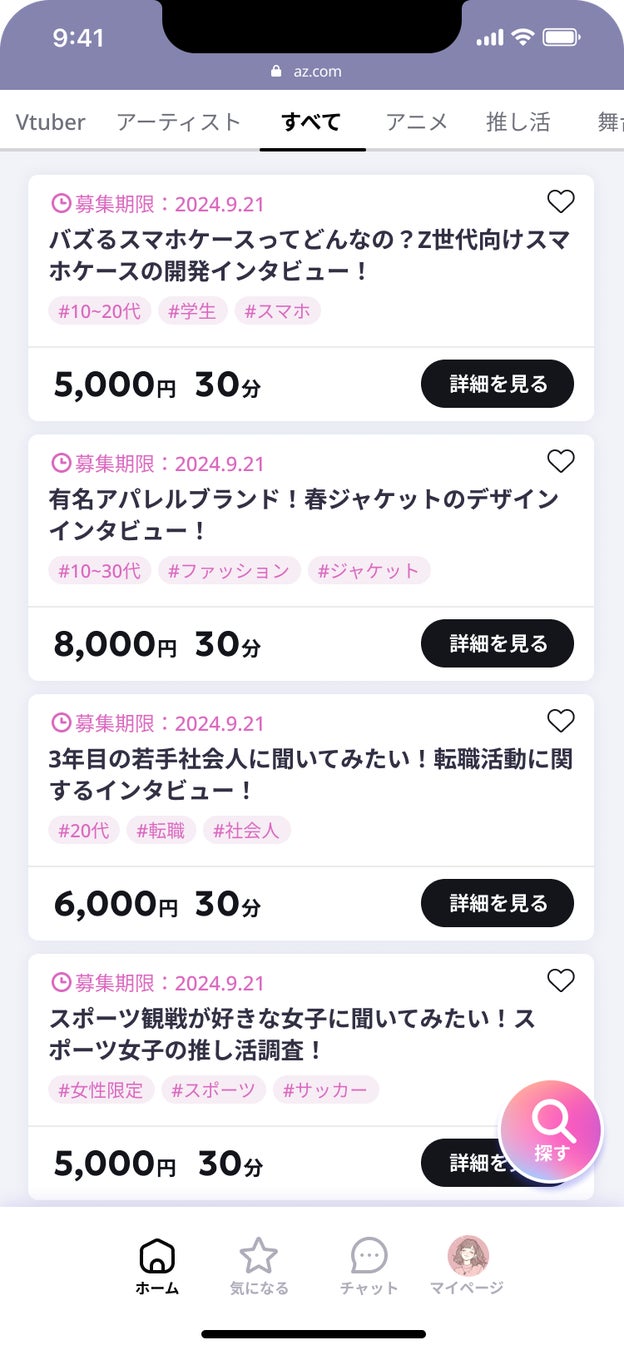Open マイページ profile
The height and width of the screenshot is (1350, 624).
coord(467,1266)
